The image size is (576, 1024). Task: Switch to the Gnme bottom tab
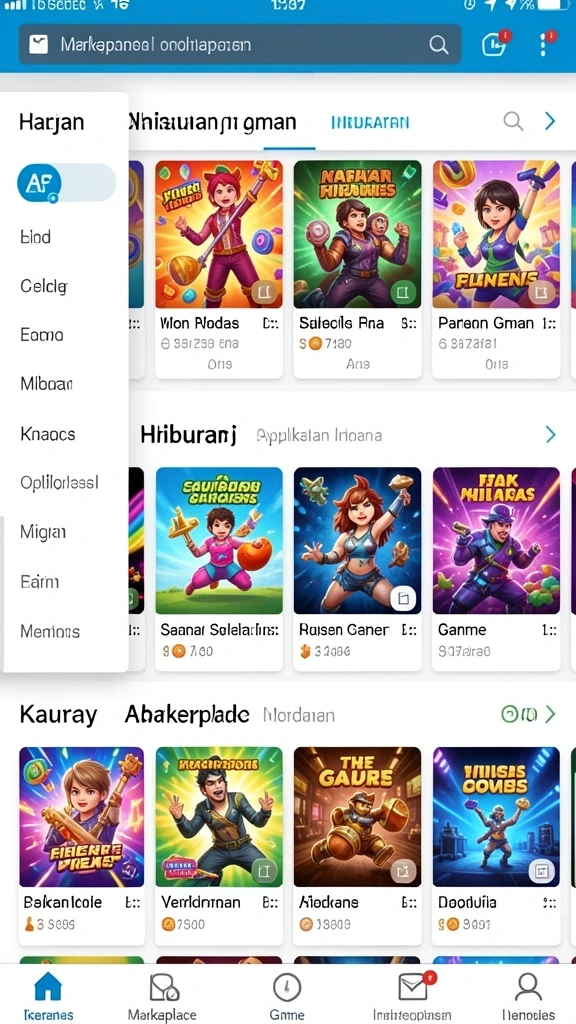click(287, 997)
